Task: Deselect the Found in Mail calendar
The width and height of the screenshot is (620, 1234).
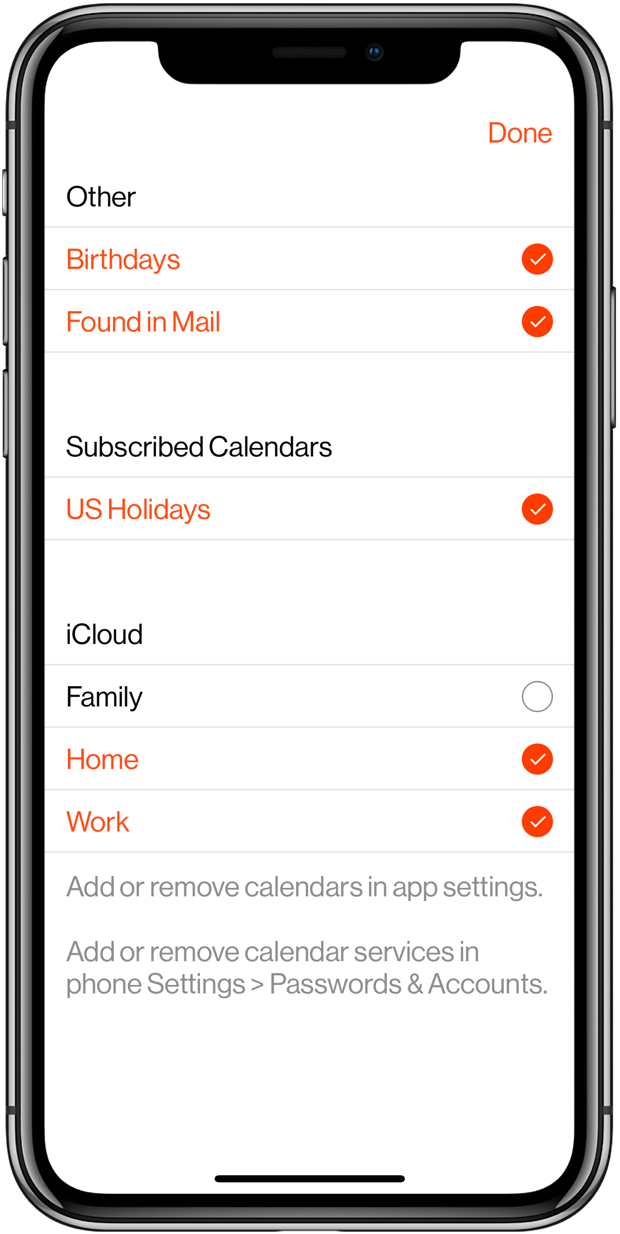Action: point(537,322)
